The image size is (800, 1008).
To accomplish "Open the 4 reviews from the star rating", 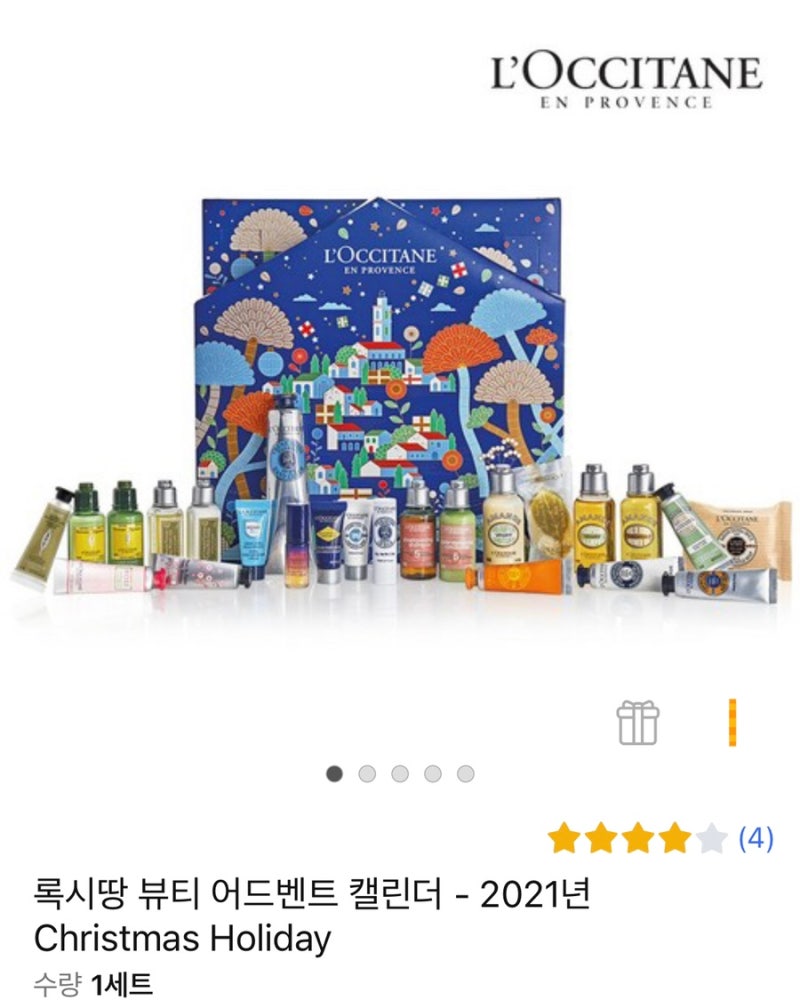I will coord(755,838).
